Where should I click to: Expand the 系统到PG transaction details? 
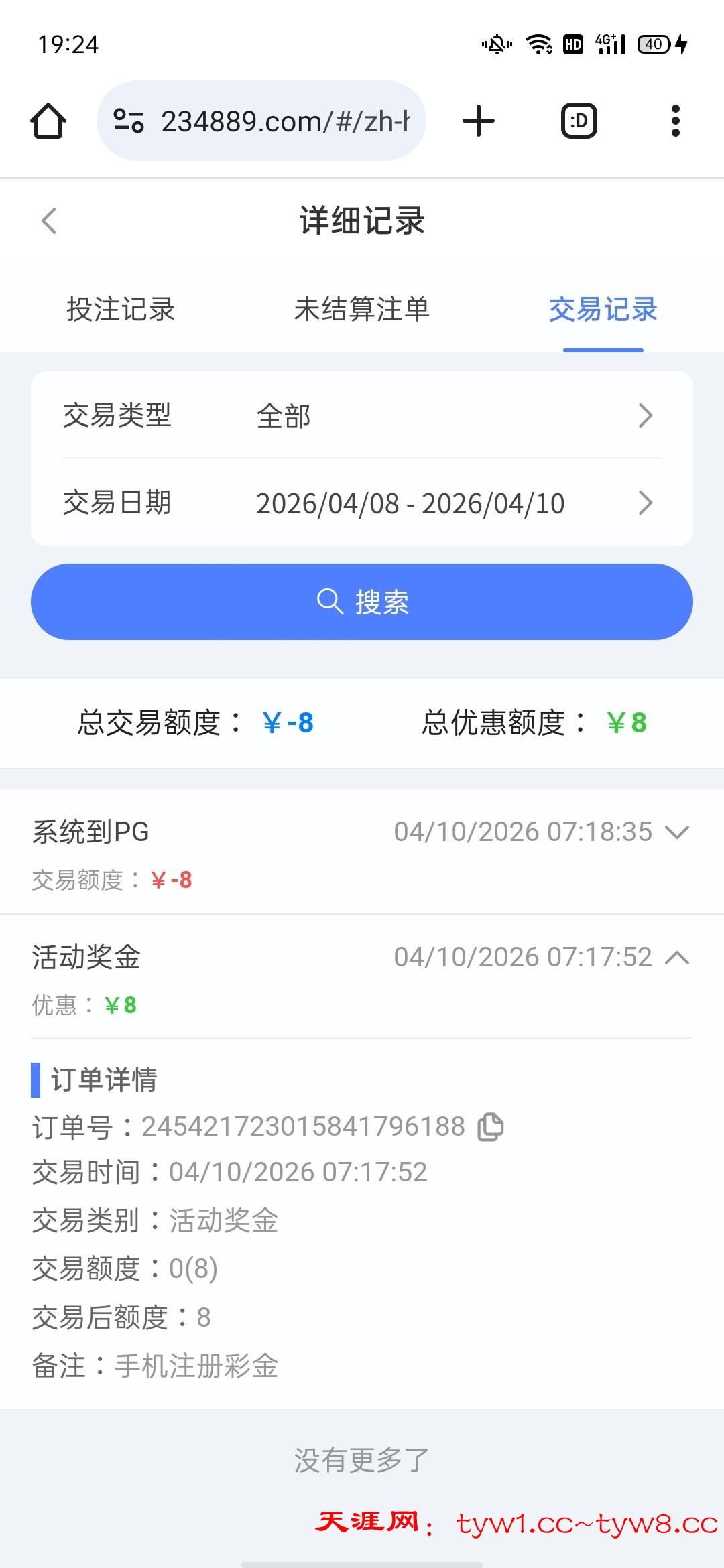(x=677, y=832)
